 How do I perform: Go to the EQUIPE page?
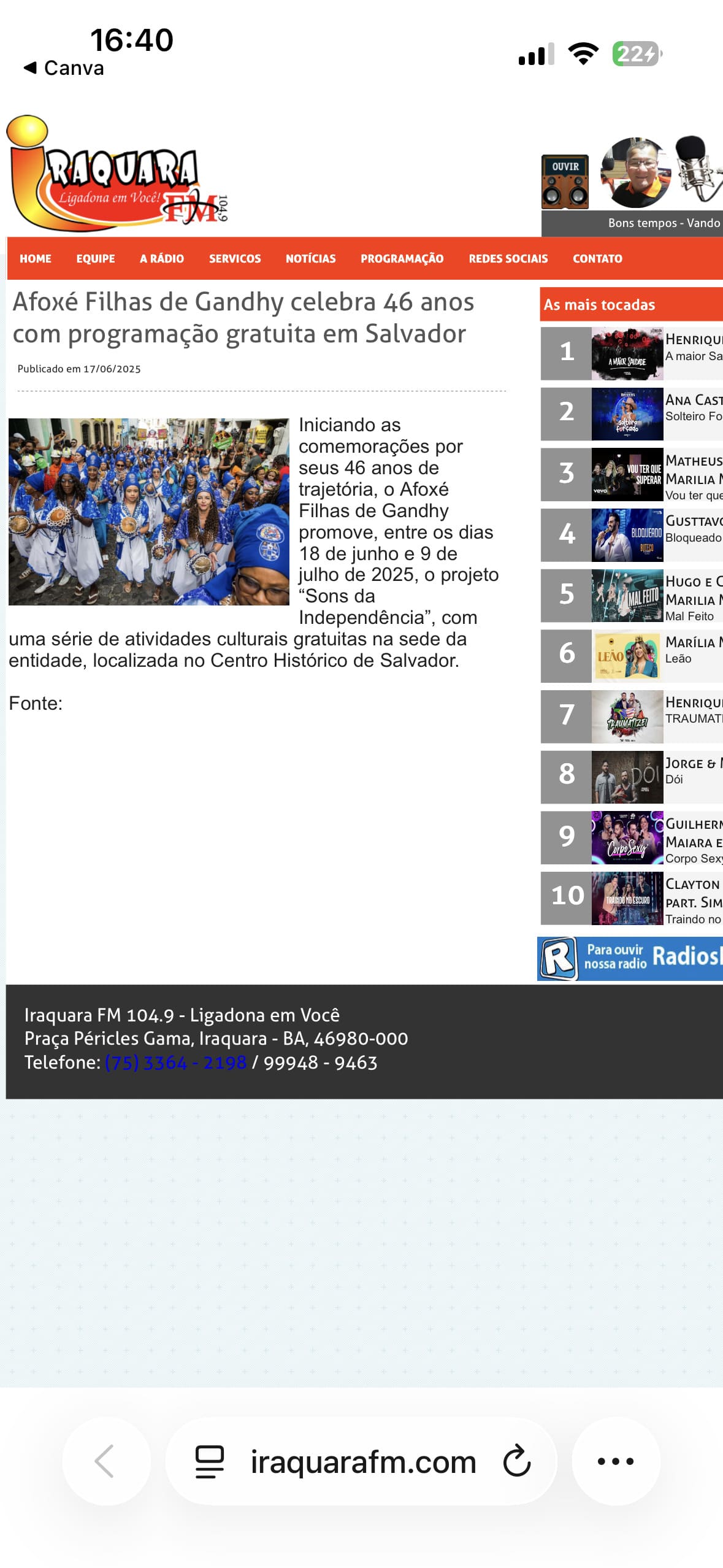(x=96, y=259)
